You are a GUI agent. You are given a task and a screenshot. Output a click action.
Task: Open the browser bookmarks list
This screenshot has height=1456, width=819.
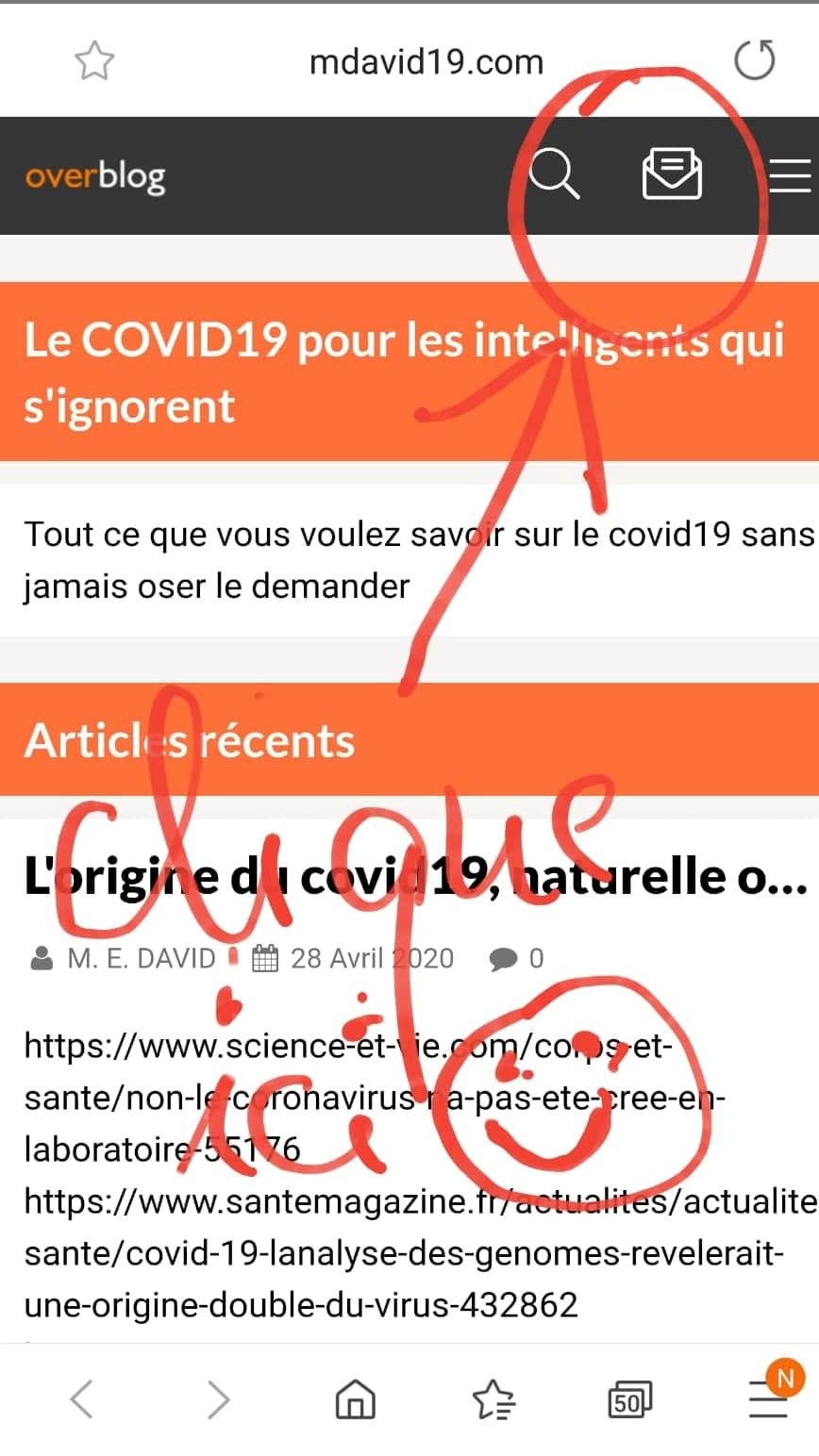493,1399
